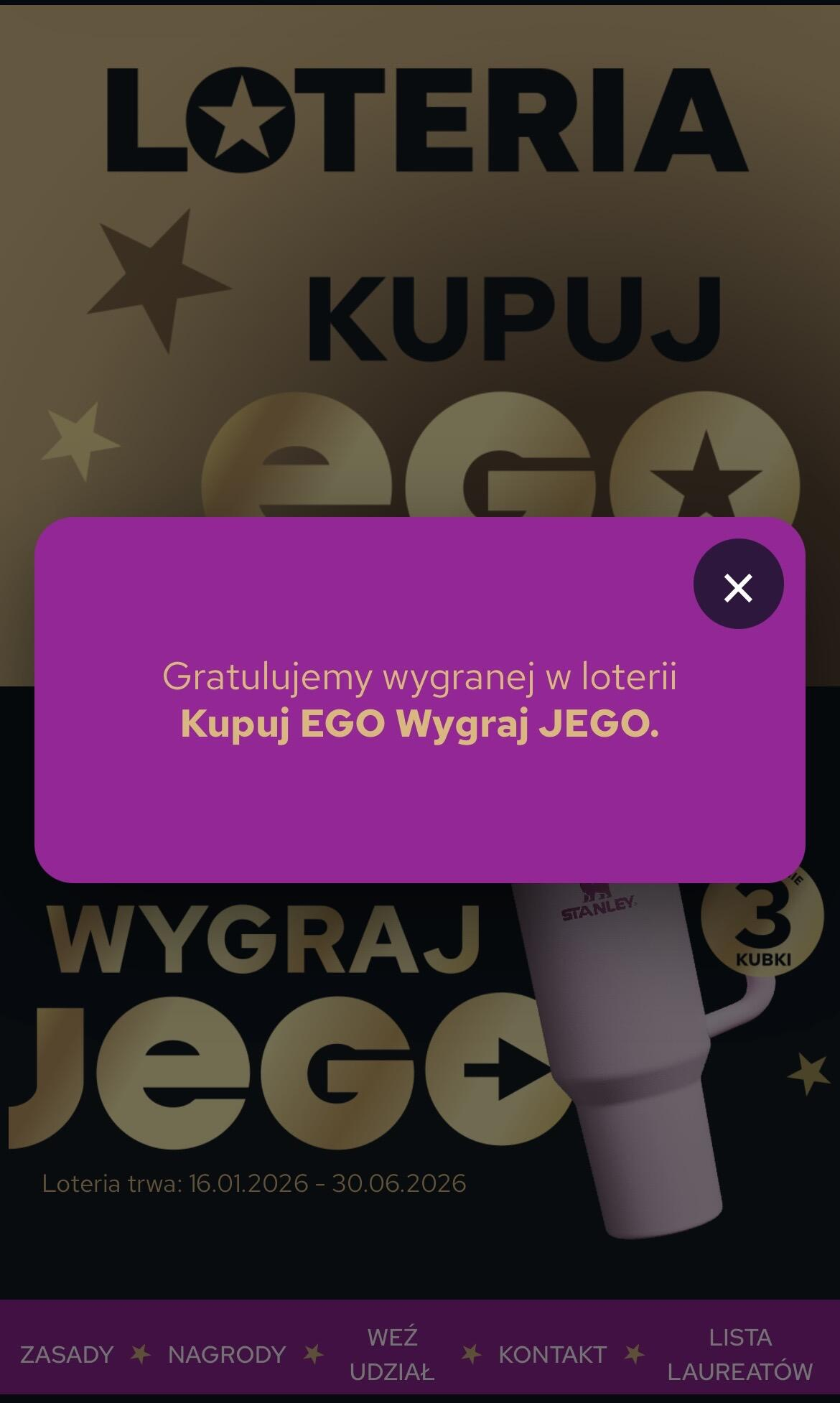Viewport: 840px width, 1403px height.
Task: Go to the NAGRODY prizes section
Action: coord(227,1354)
